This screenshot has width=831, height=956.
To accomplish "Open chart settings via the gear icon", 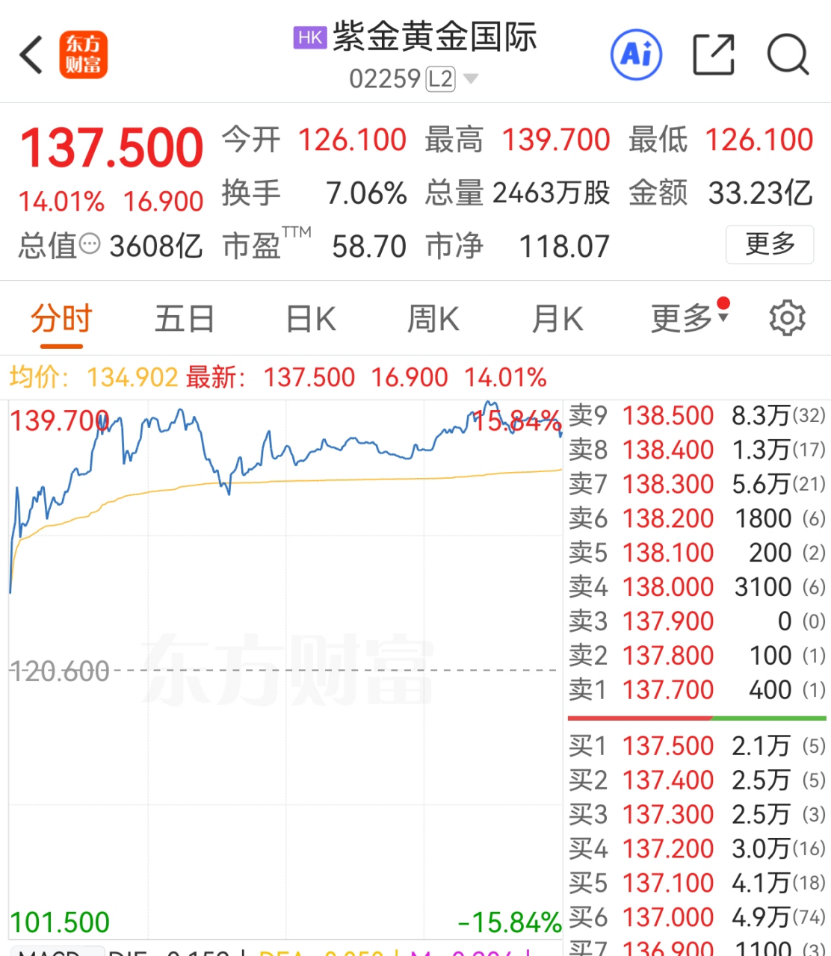I will click(787, 317).
